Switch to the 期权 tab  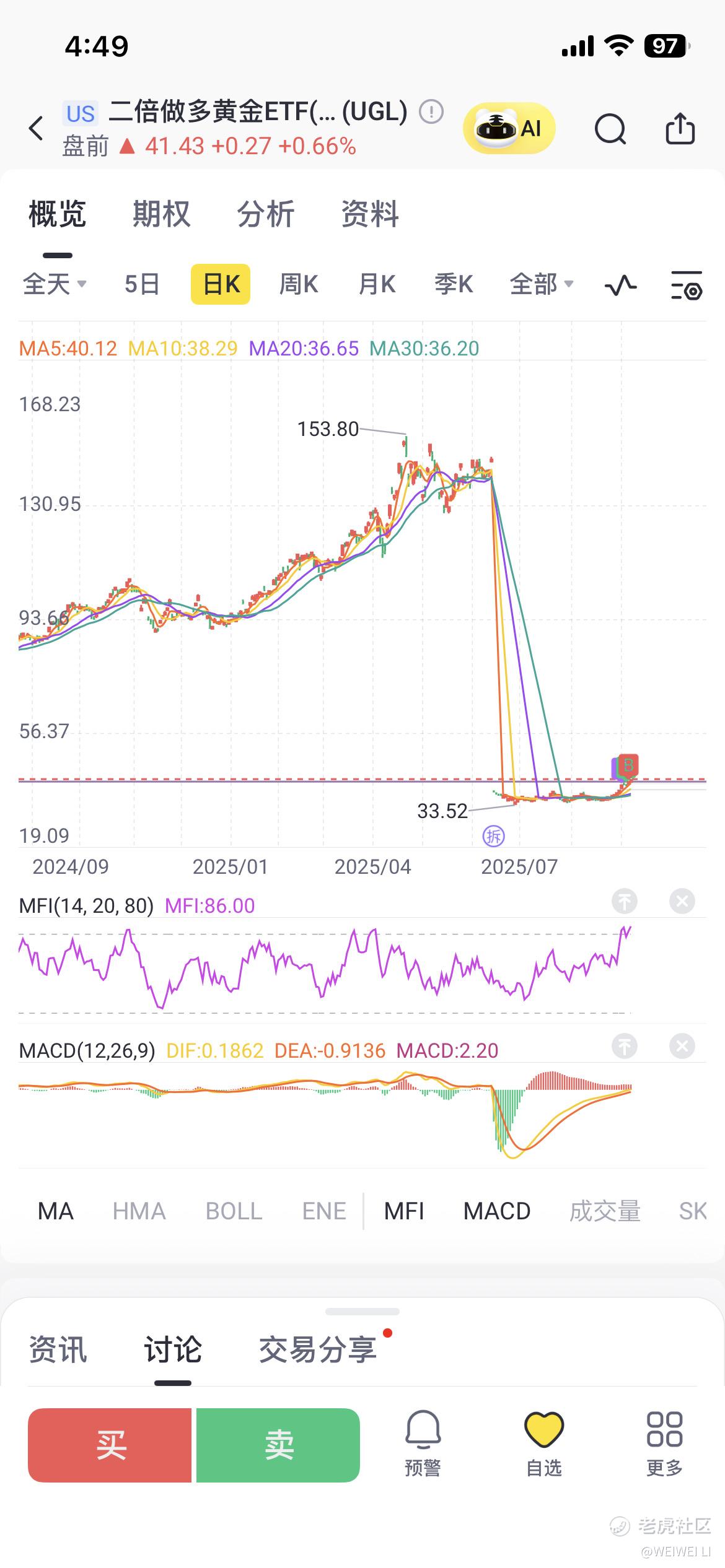[161, 214]
